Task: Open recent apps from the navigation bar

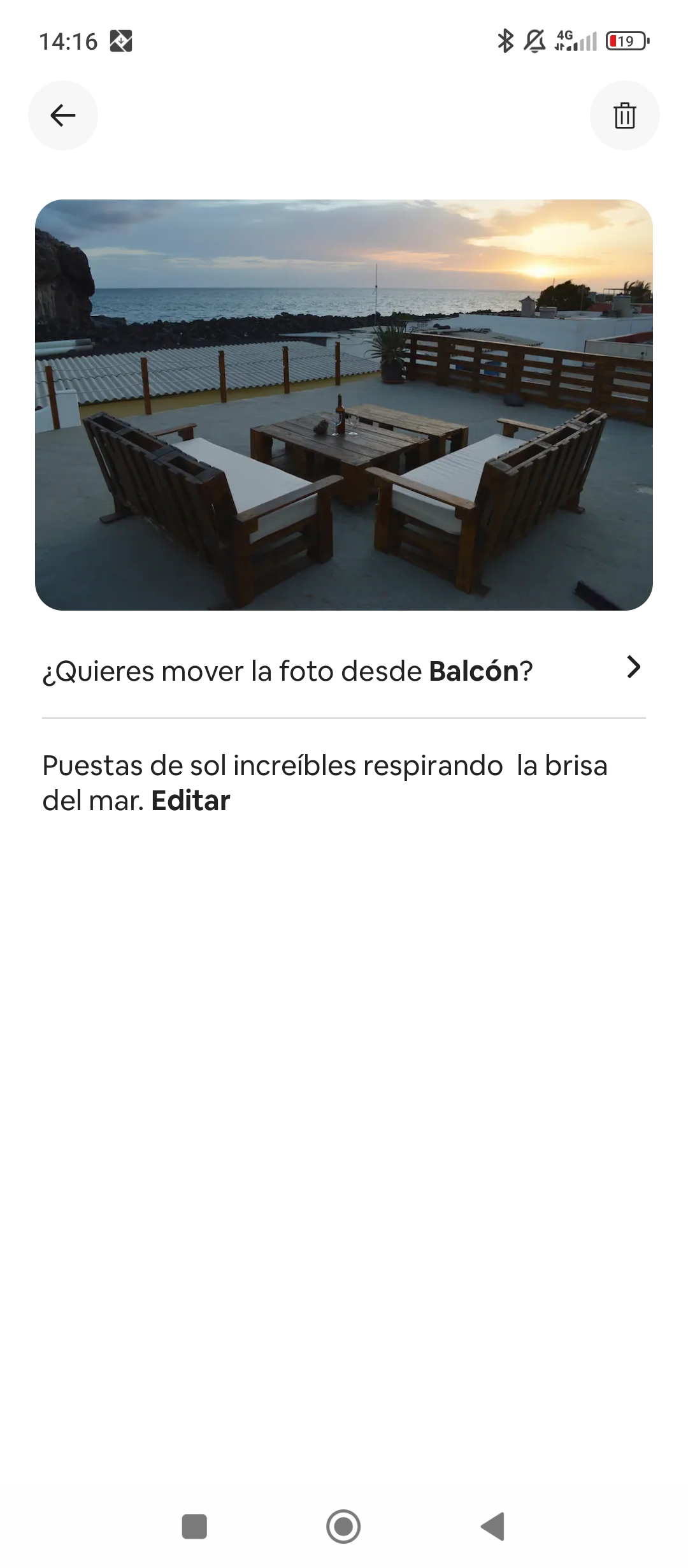Action: [x=194, y=1527]
